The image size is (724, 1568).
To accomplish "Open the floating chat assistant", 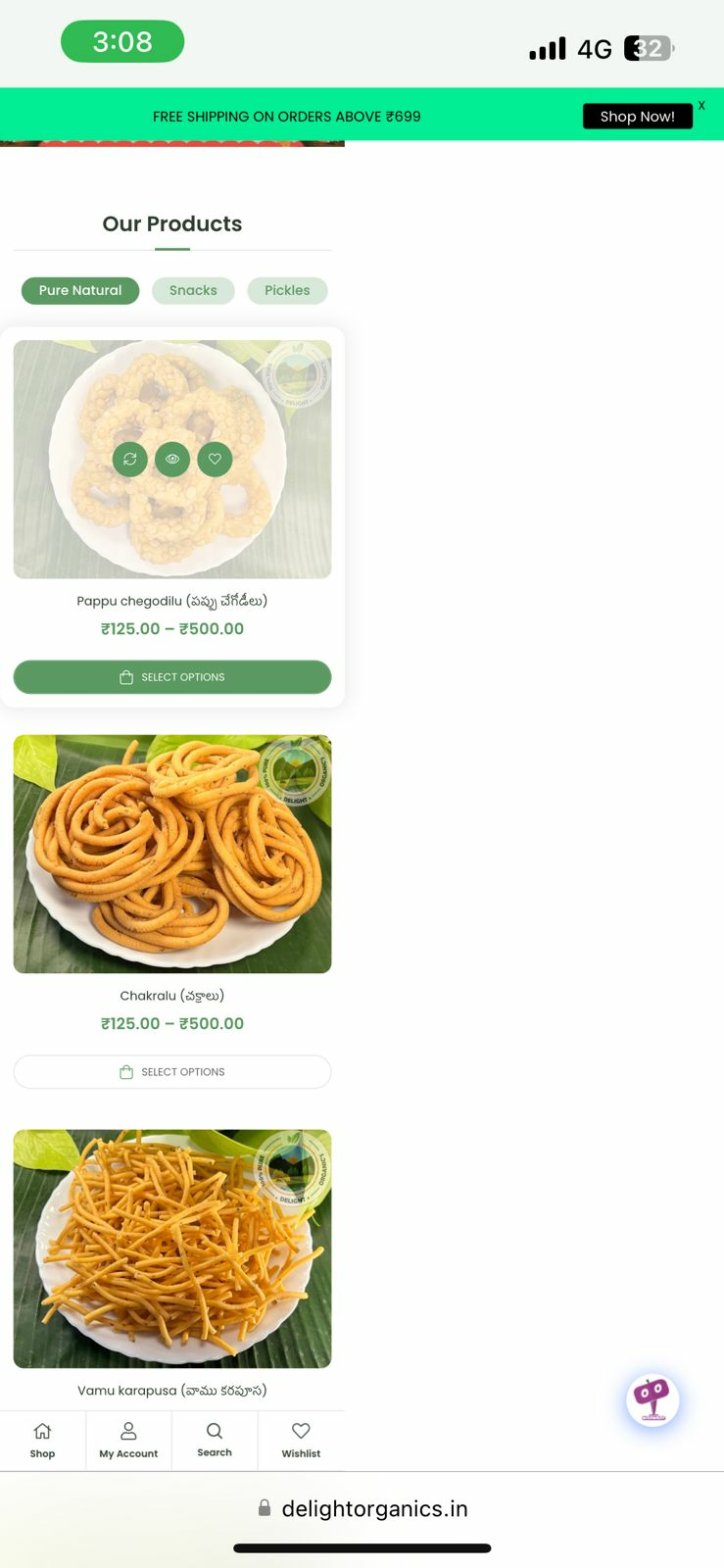I will point(652,1400).
